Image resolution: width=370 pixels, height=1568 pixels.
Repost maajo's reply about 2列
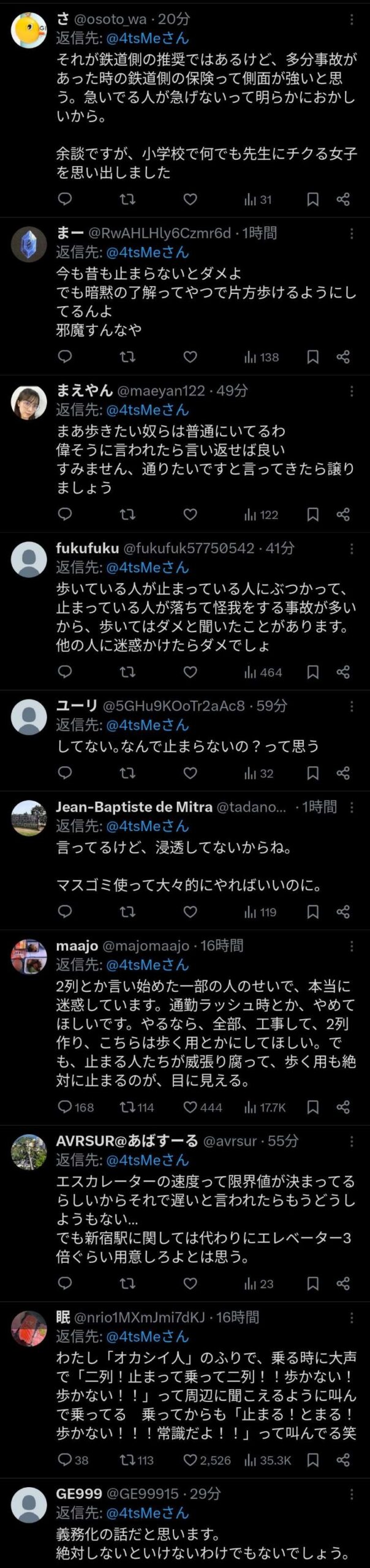(128, 1107)
